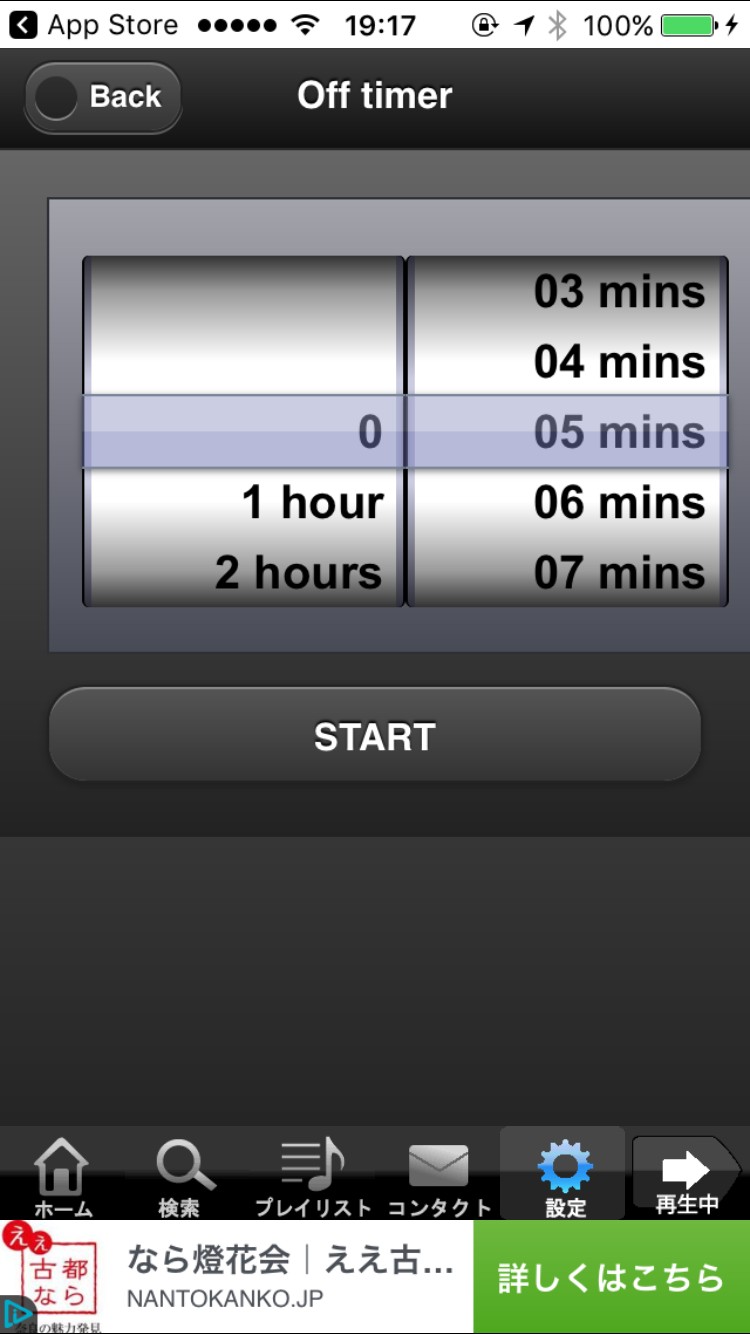Go to the 再生中 now playing screen
This screenshot has width=750, height=1334.
point(687,1177)
